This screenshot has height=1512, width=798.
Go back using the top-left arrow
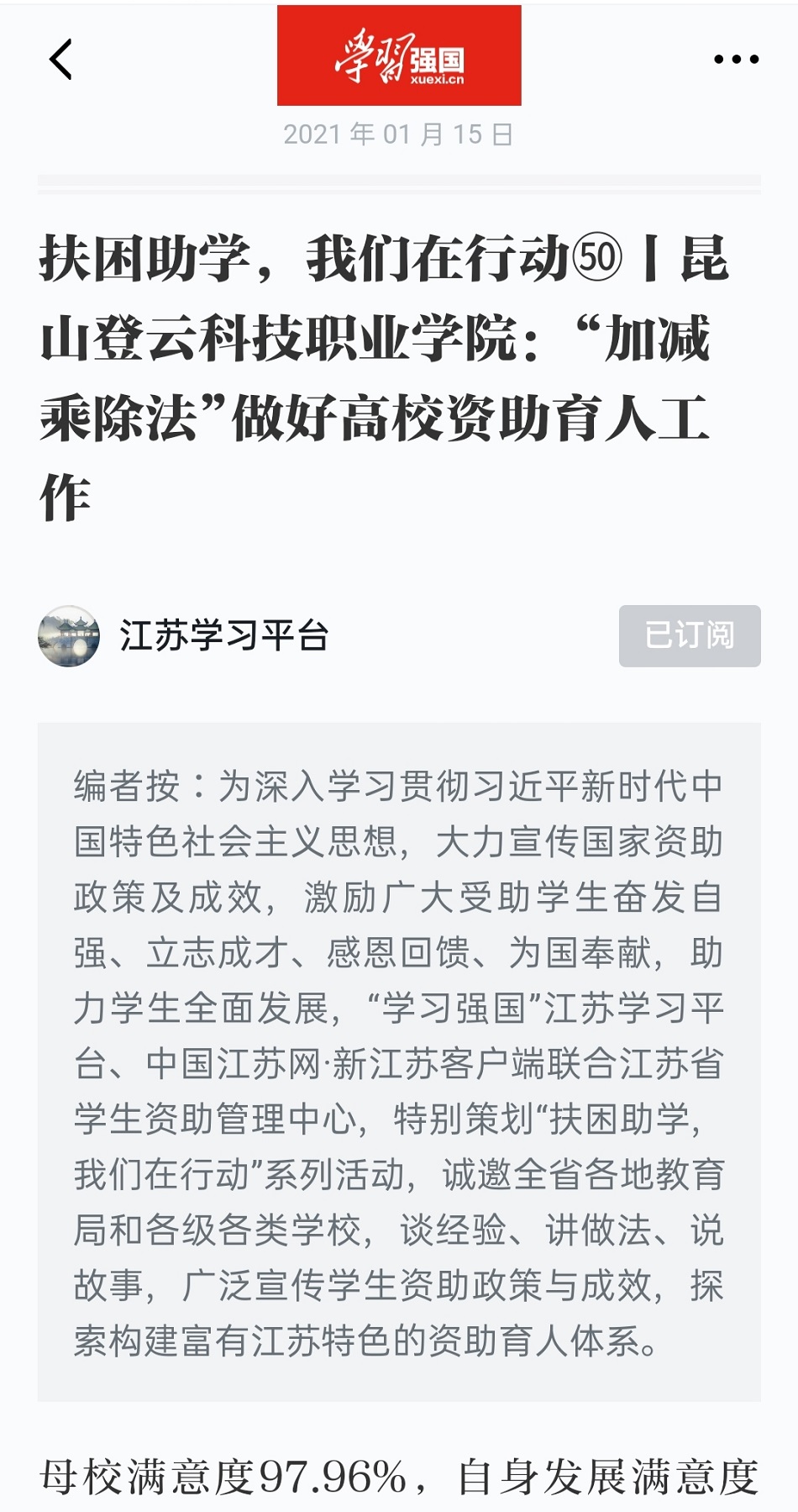tap(60, 60)
